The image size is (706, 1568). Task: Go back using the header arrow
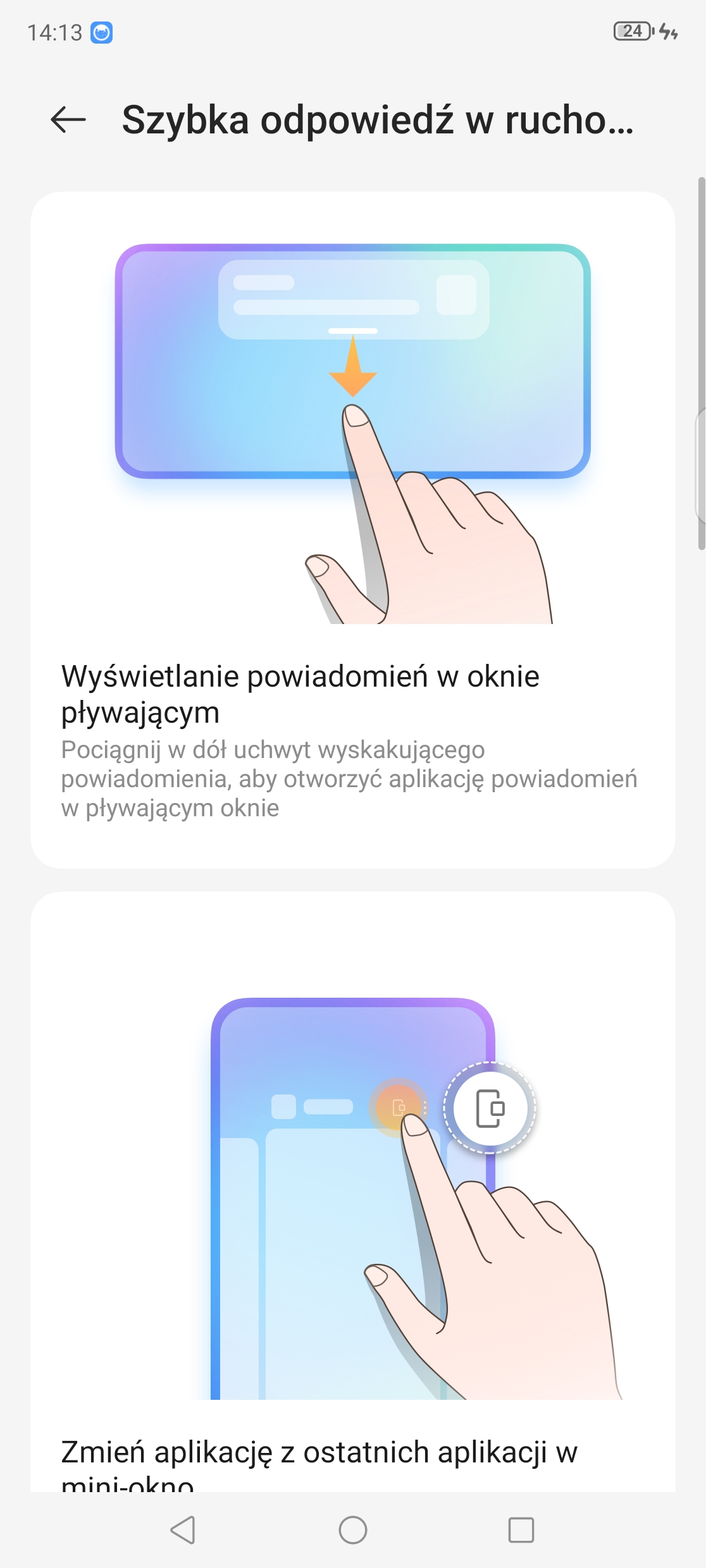click(x=68, y=119)
